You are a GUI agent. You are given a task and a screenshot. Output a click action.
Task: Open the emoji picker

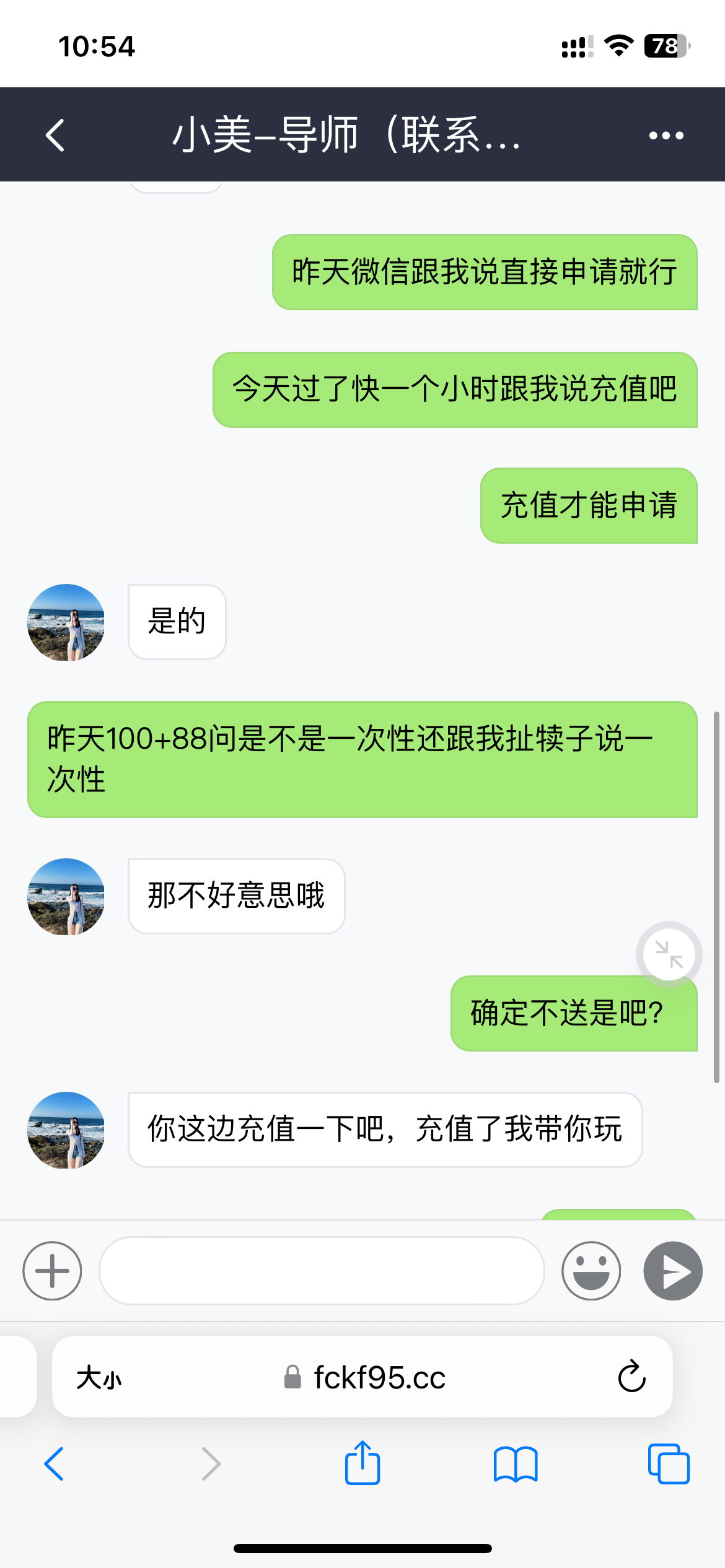(x=591, y=1271)
